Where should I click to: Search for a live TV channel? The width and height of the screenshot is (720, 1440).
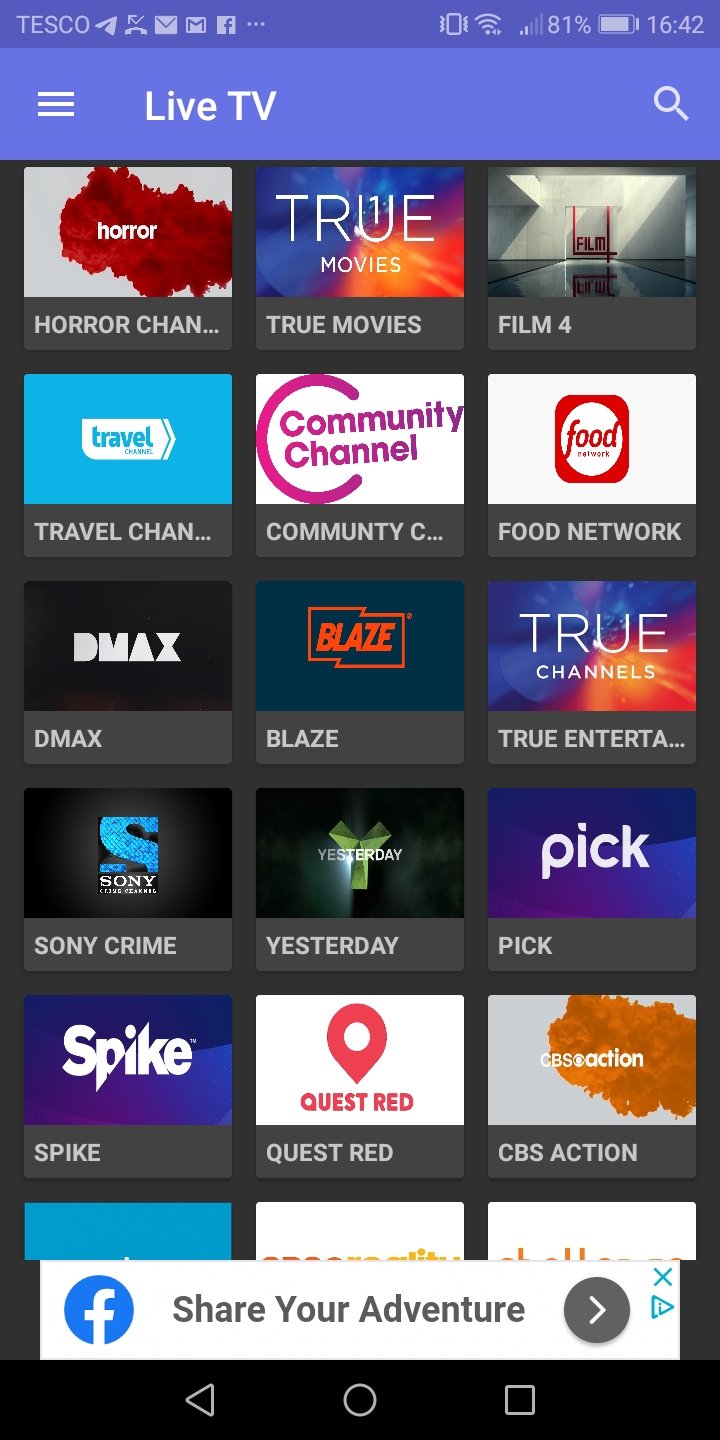click(x=670, y=104)
